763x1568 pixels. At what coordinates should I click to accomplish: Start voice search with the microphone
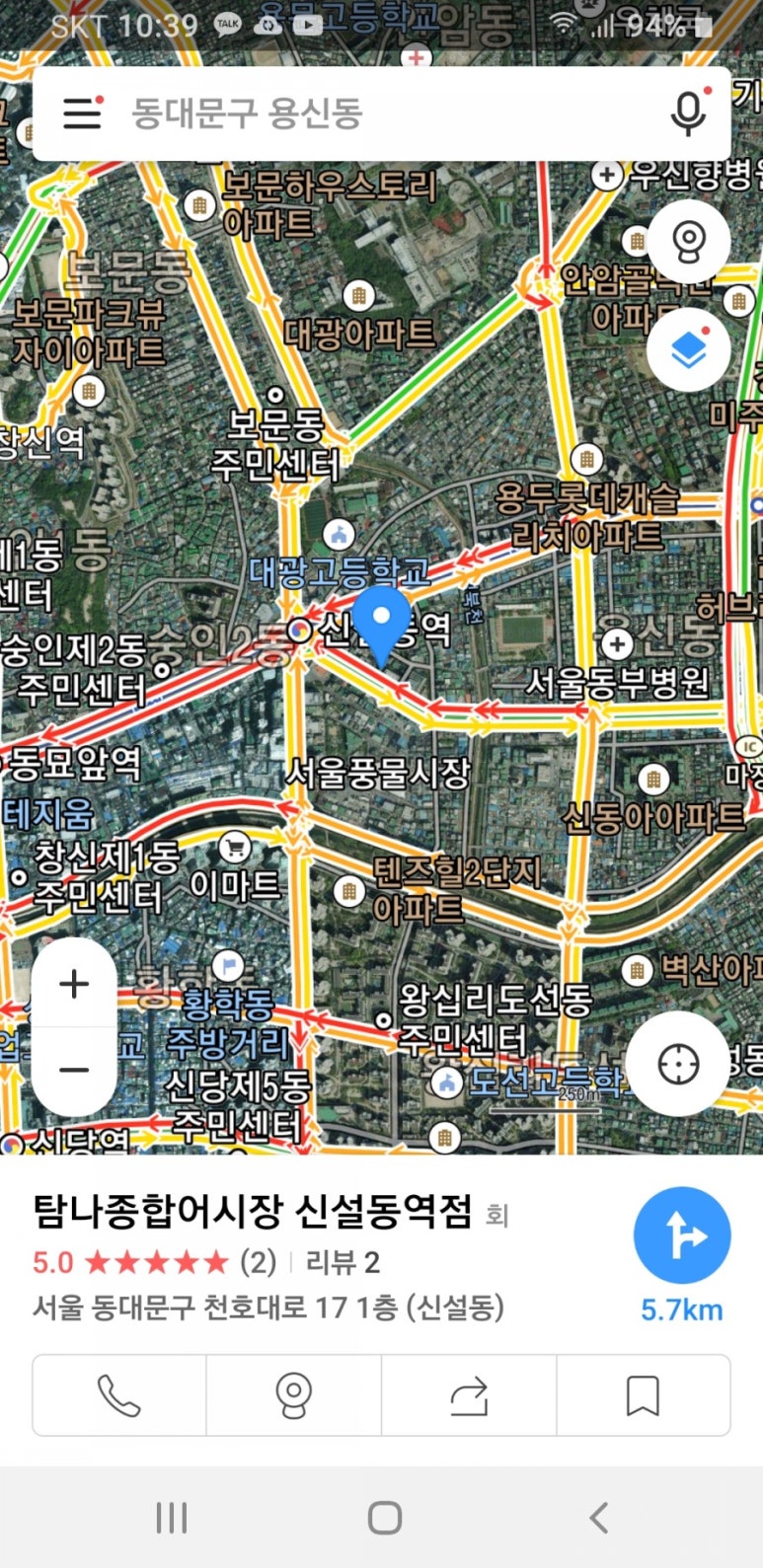point(688,112)
